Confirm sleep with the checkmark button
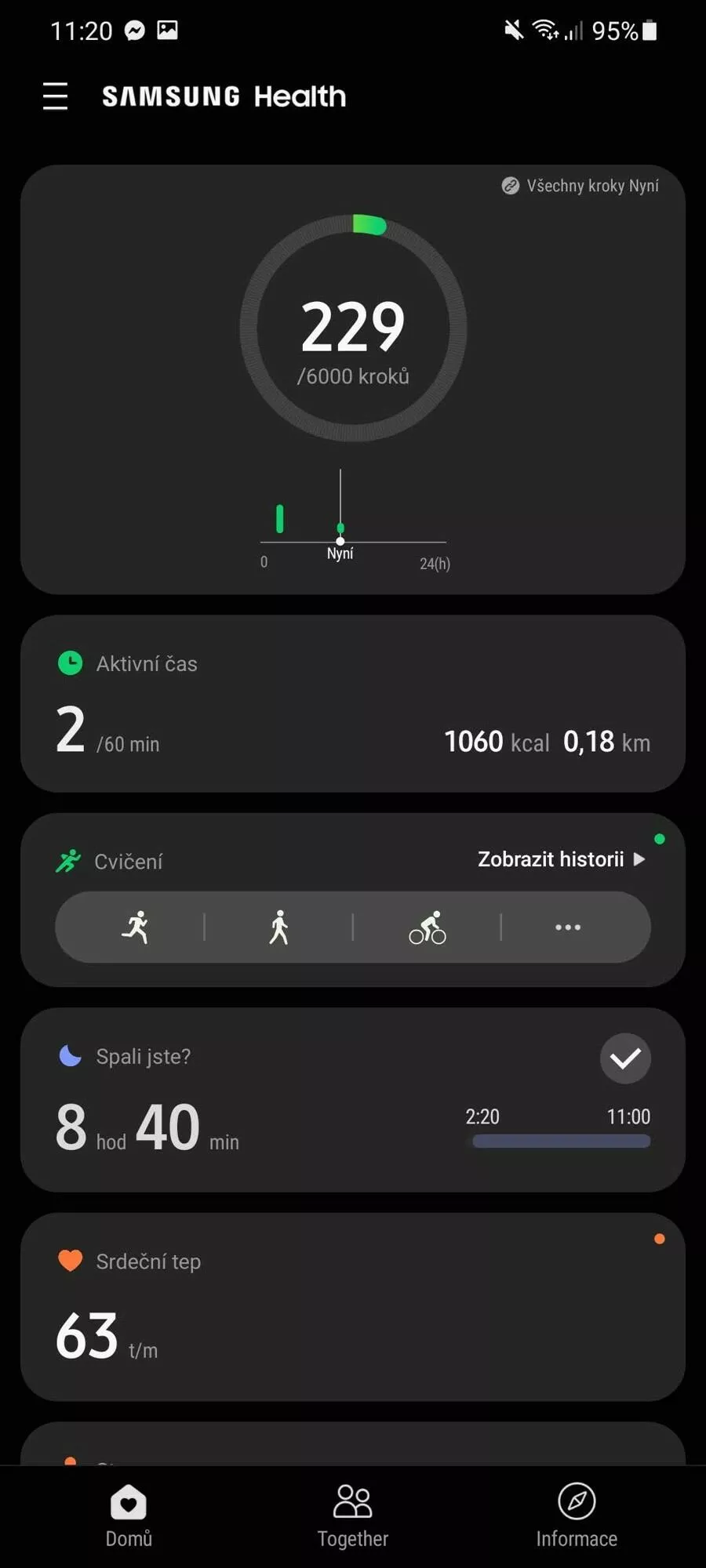 tap(625, 1058)
